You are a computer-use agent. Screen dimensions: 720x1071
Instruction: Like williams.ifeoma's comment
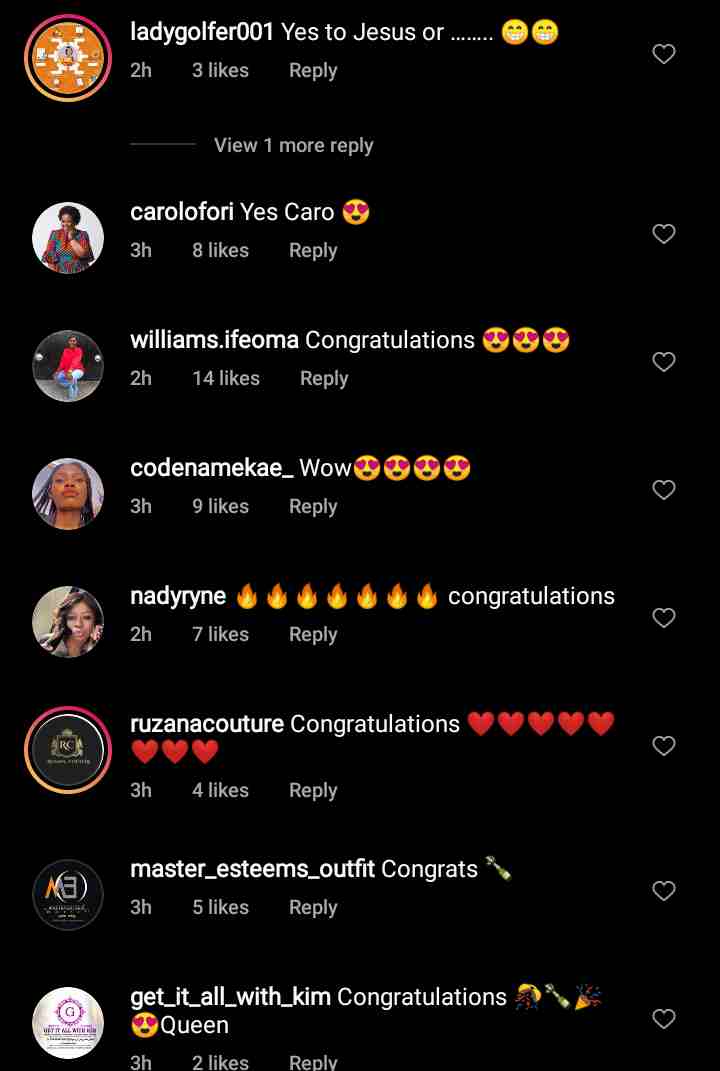click(x=664, y=362)
